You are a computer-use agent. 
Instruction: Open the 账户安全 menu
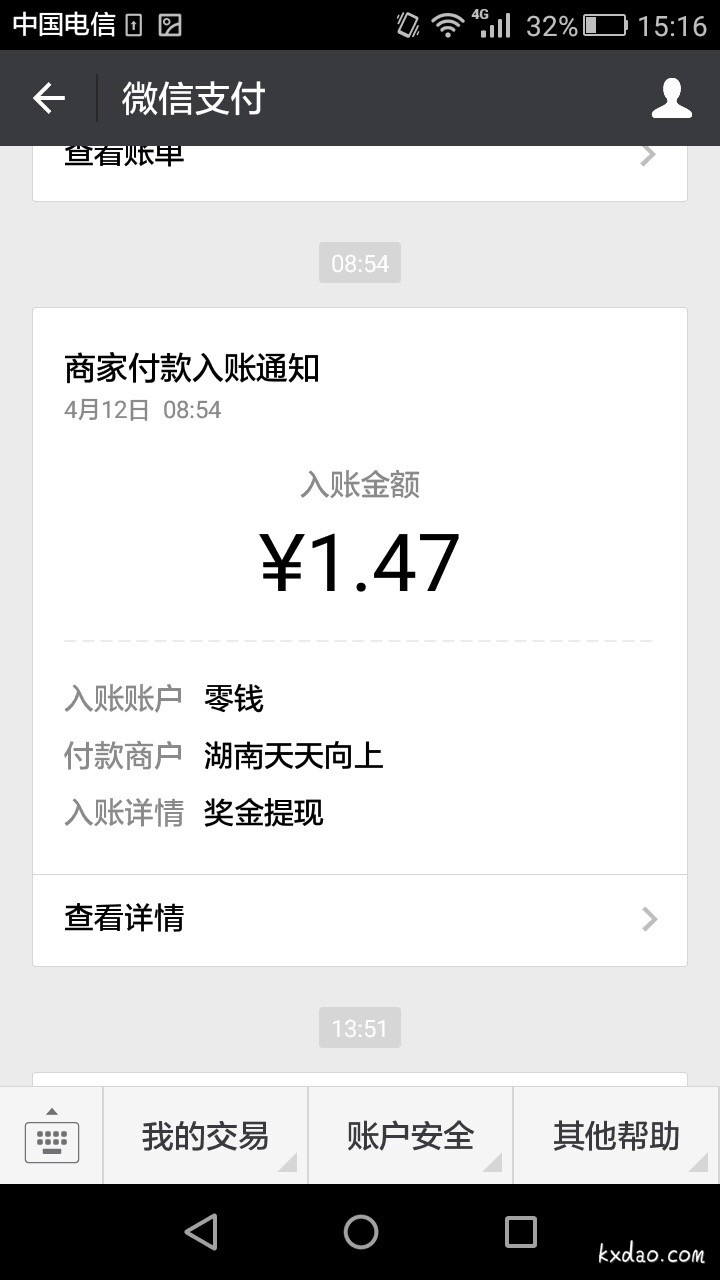coord(410,1136)
